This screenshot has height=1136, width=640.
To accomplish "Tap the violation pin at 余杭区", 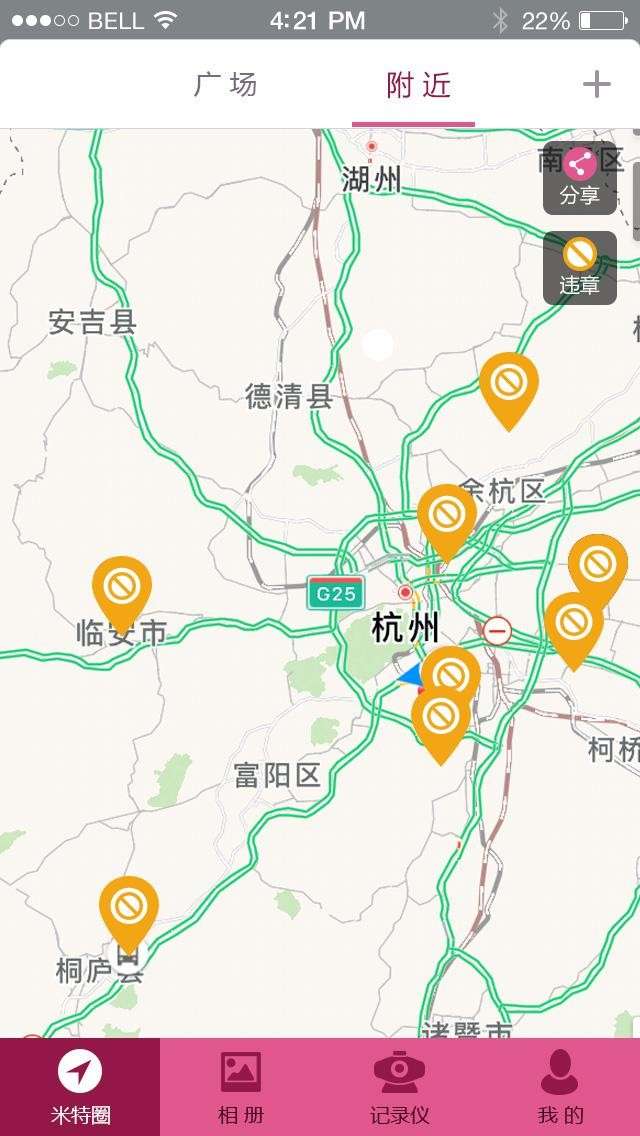I will pos(447,516).
